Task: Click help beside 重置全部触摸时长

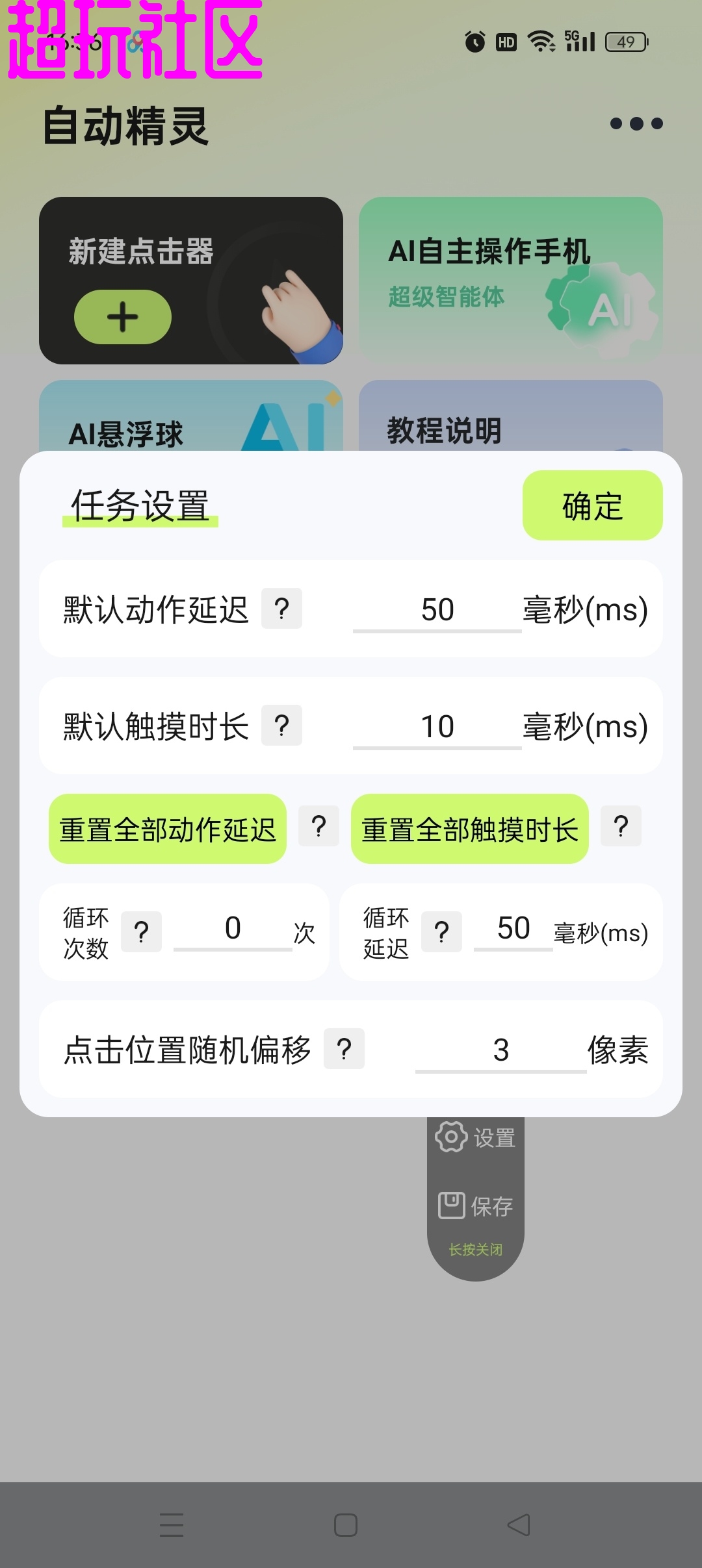Action: point(621,826)
